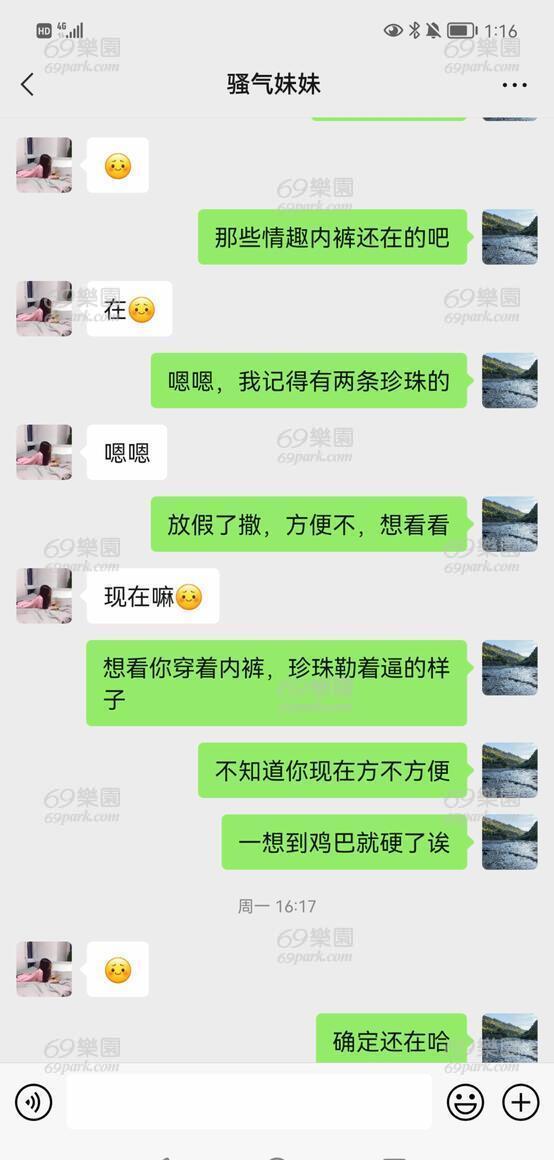This screenshot has height=1160, width=554.
Task: Go back using the top-left arrow
Action: (x=27, y=84)
